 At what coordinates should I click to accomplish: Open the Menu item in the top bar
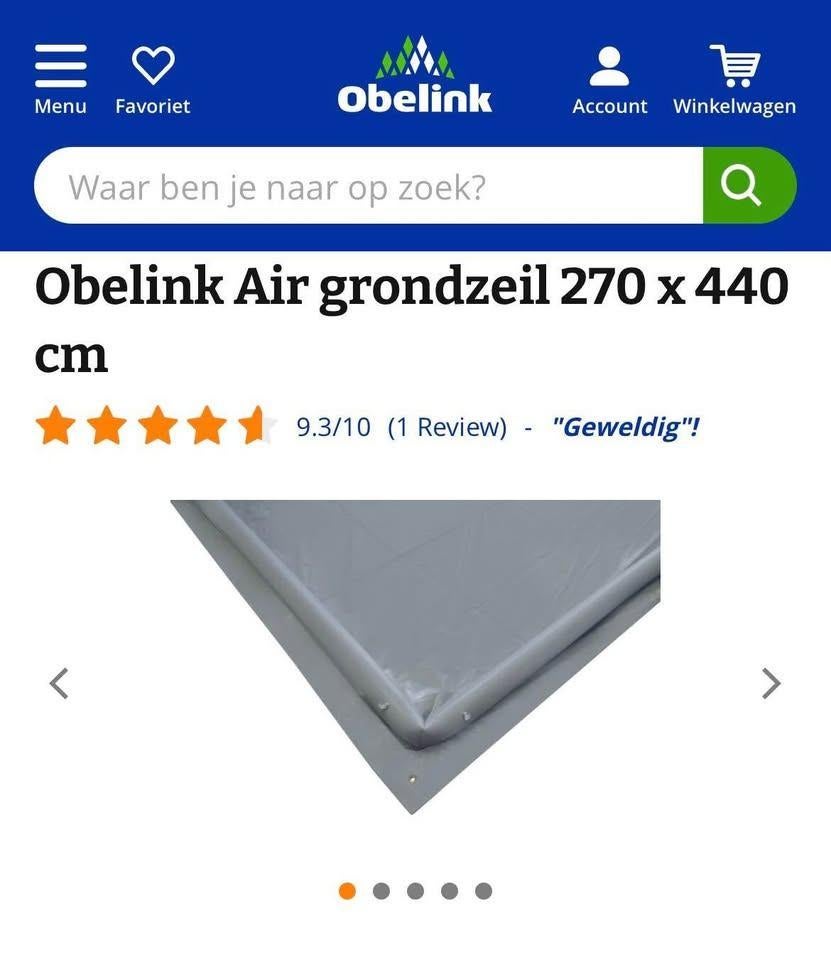coord(59,105)
